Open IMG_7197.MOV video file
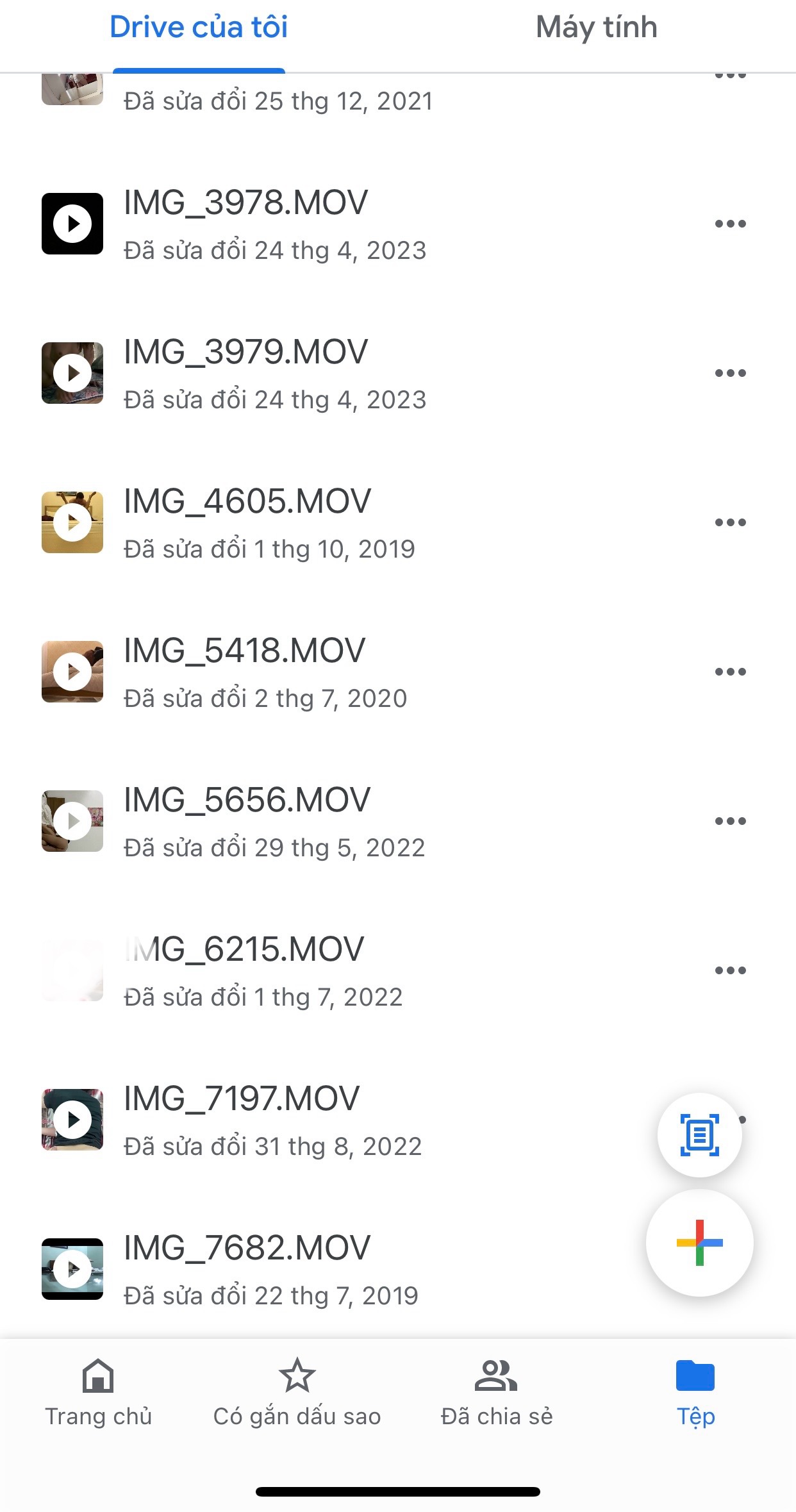 pos(242,1120)
